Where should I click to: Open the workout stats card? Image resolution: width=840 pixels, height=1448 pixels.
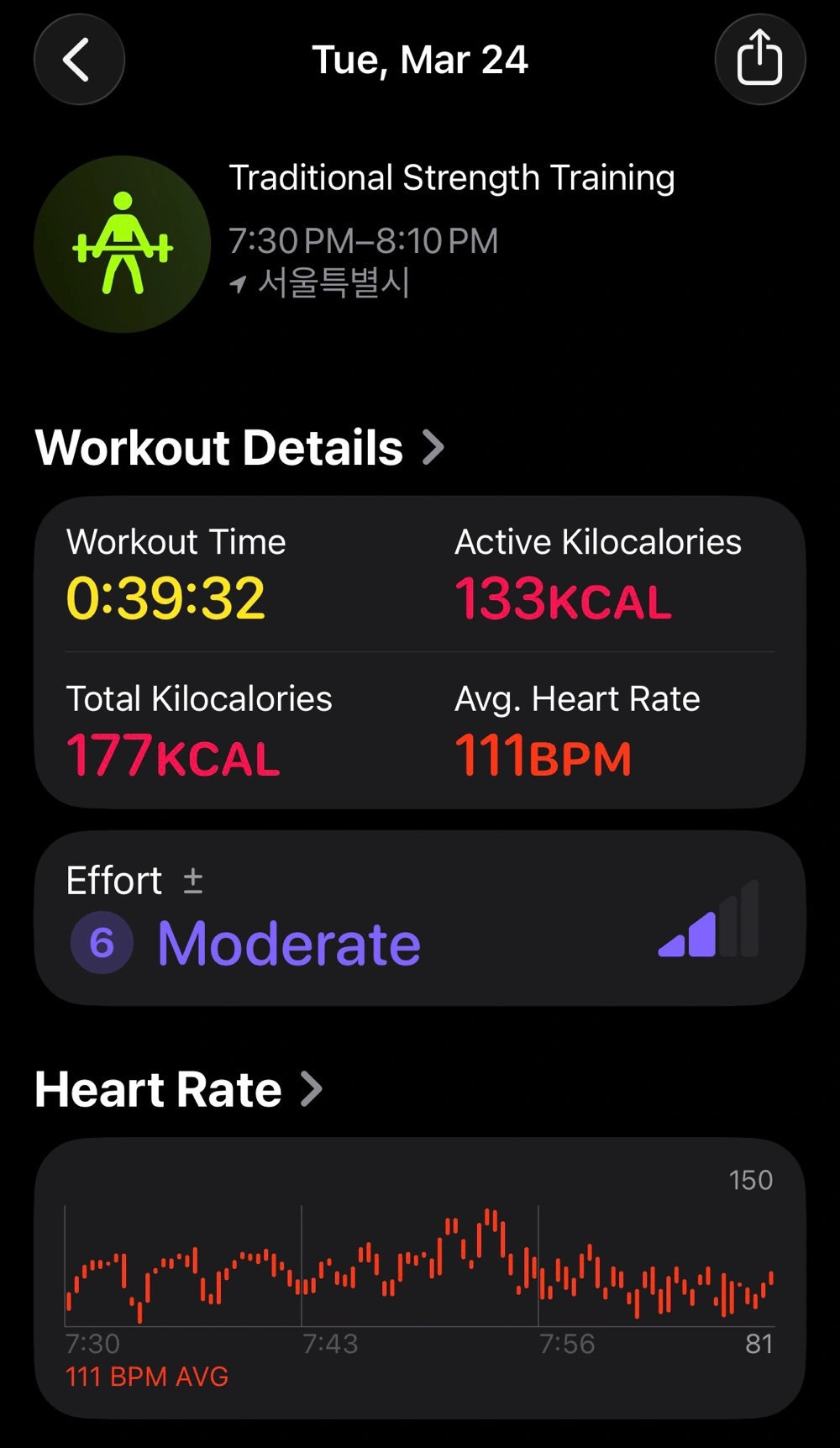pos(419,651)
